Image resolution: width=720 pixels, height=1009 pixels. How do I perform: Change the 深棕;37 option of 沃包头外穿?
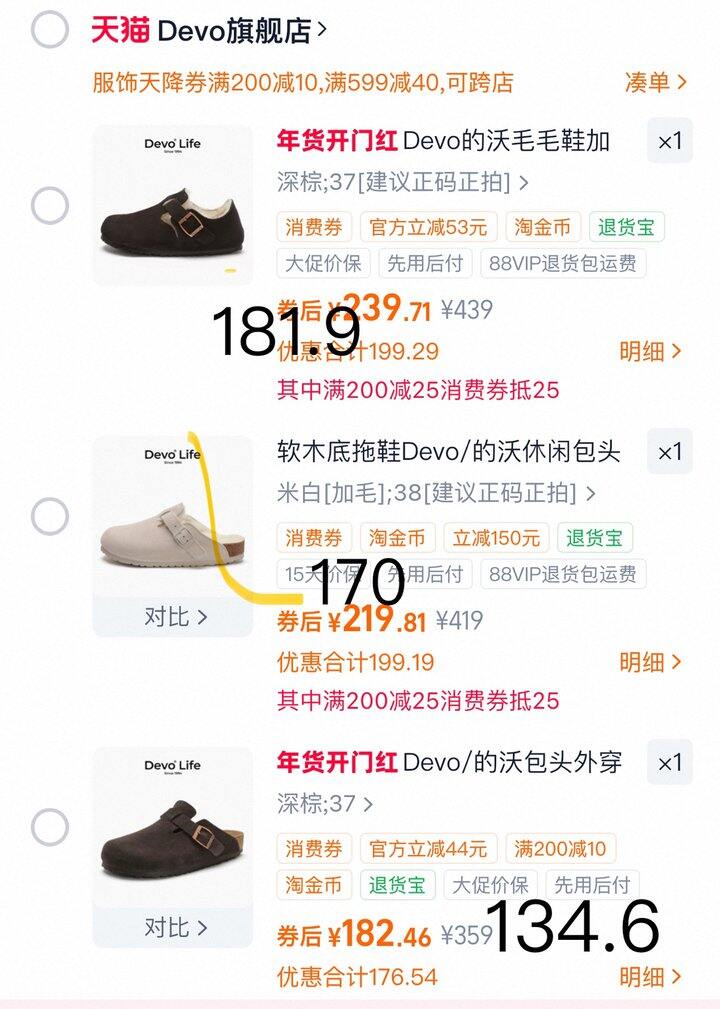tap(325, 804)
